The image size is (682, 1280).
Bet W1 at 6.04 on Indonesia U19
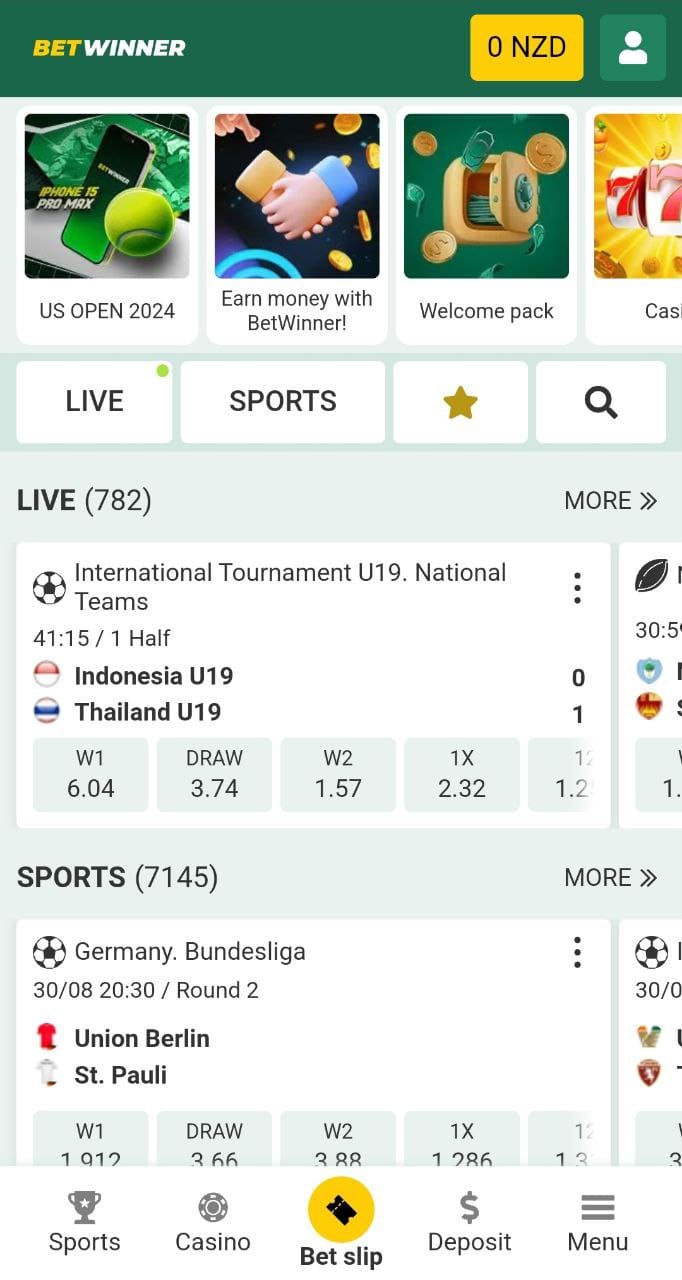(x=90, y=774)
